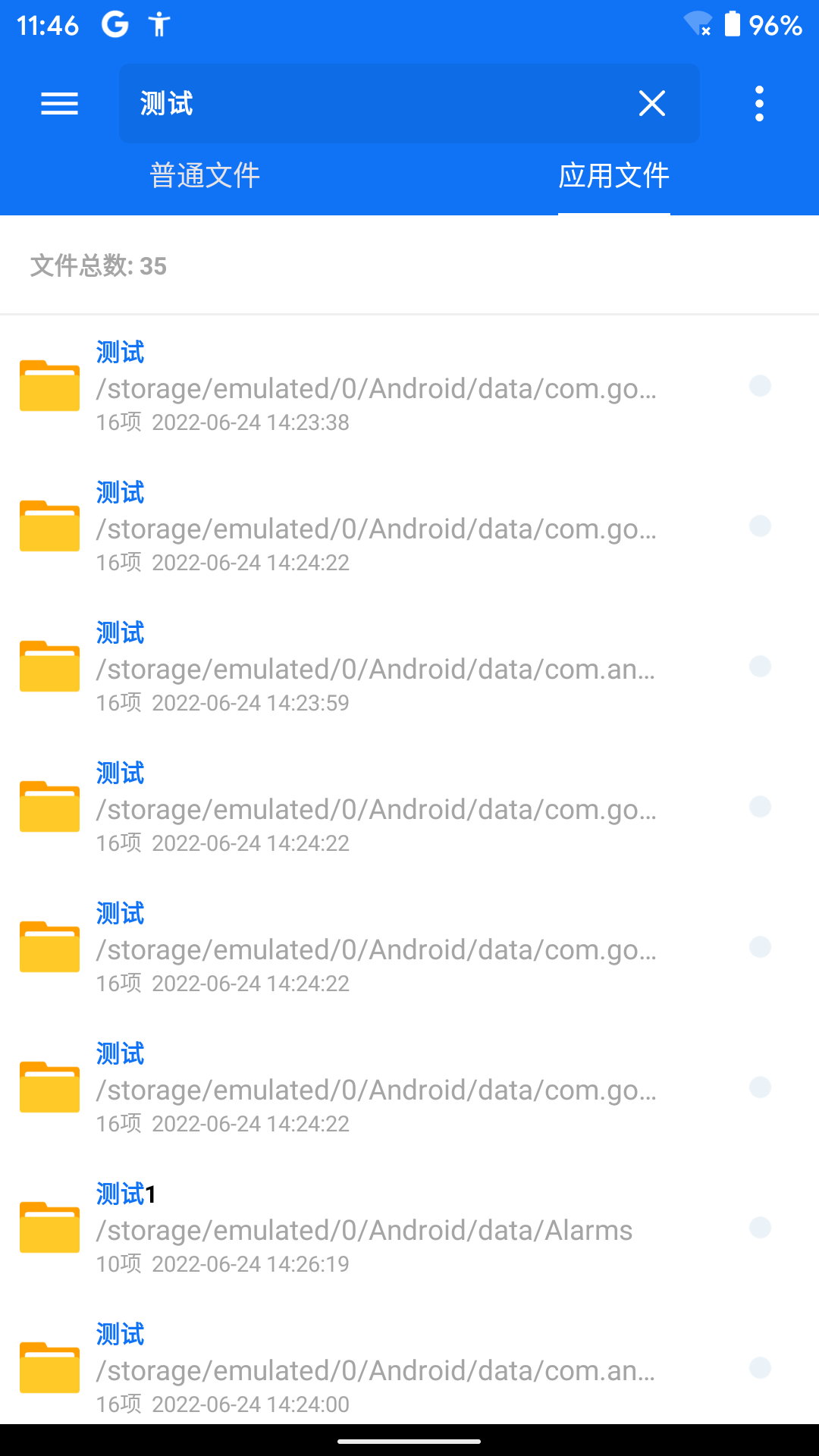Tick the selection circle for 测试1

[x=760, y=1228]
